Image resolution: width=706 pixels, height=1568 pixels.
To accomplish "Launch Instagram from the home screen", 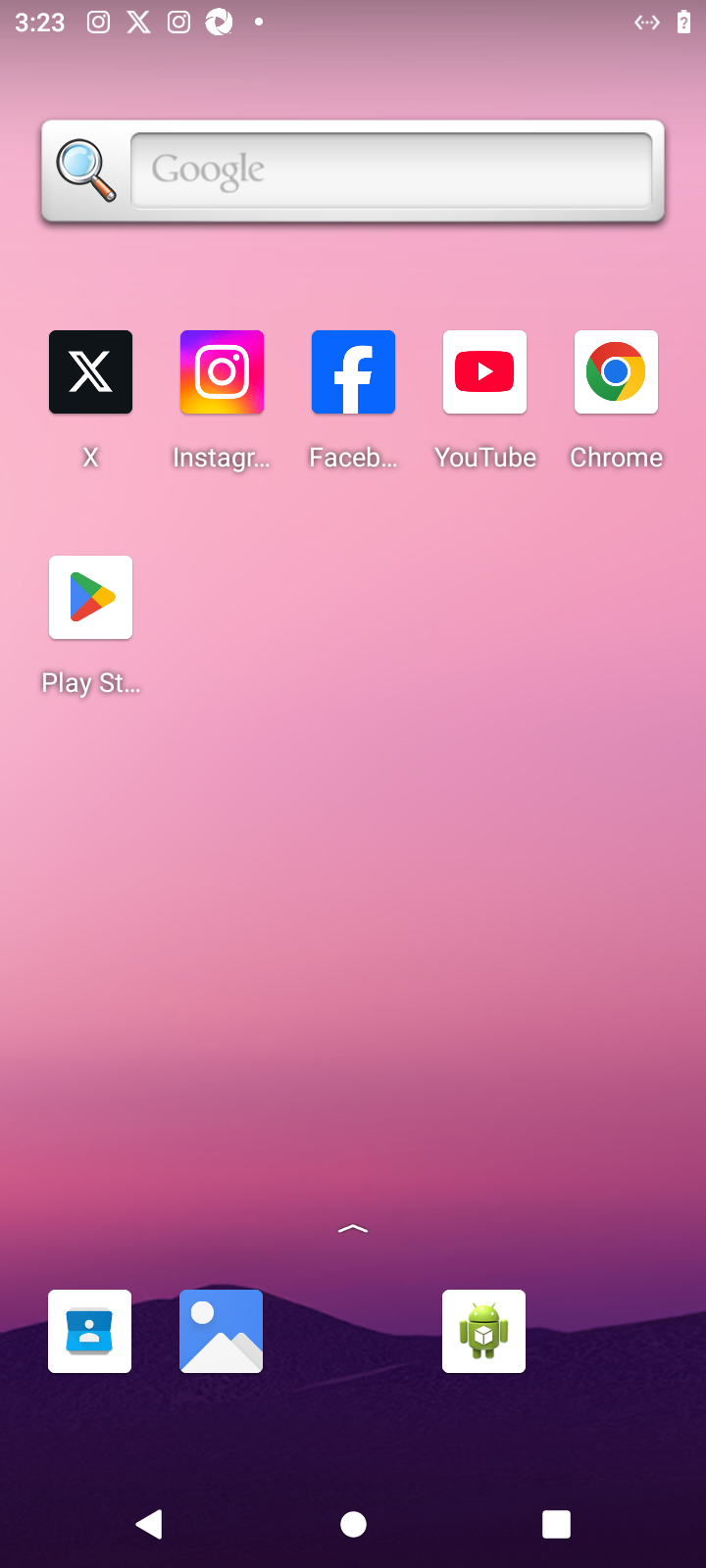I will pyautogui.click(x=222, y=372).
